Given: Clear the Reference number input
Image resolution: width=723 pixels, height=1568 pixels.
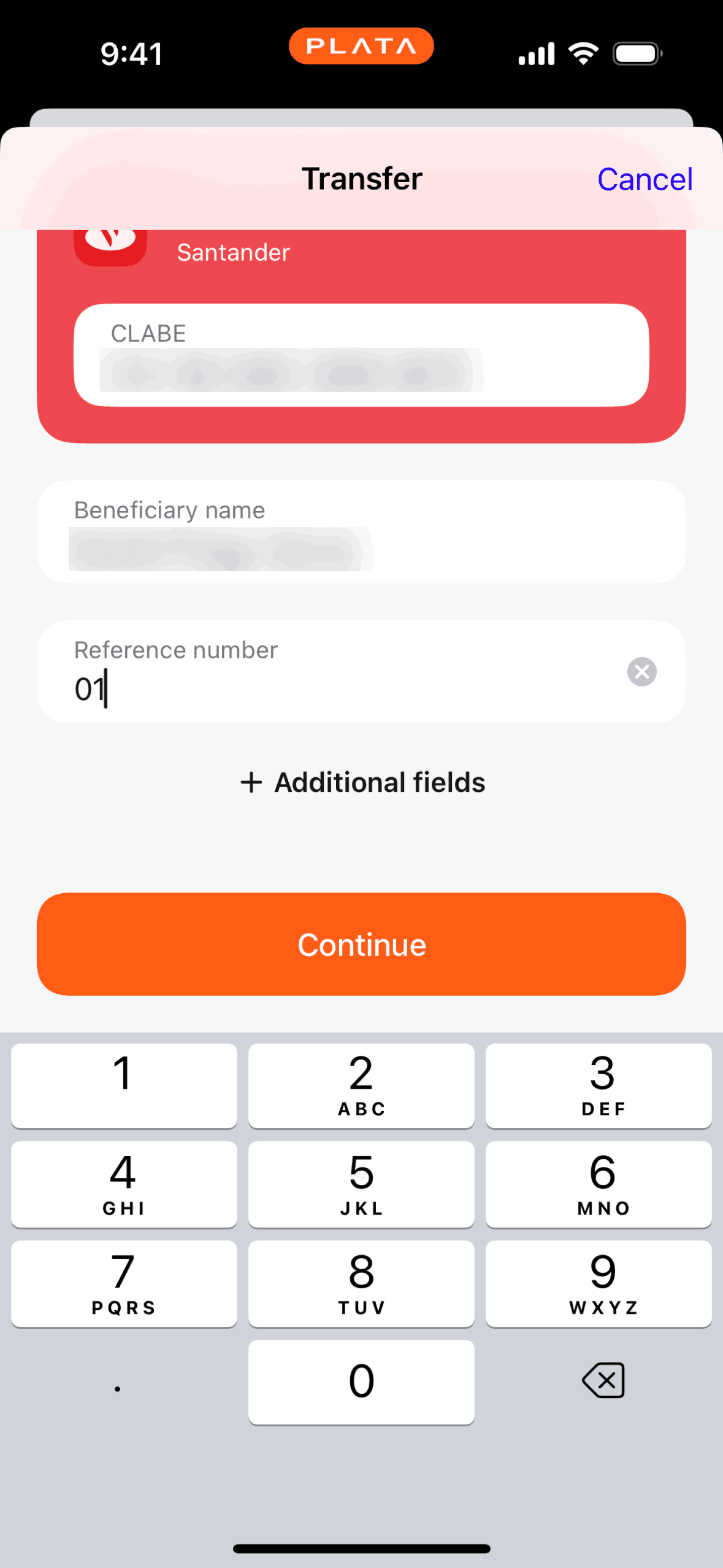Looking at the screenshot, I should coord(641,672).
